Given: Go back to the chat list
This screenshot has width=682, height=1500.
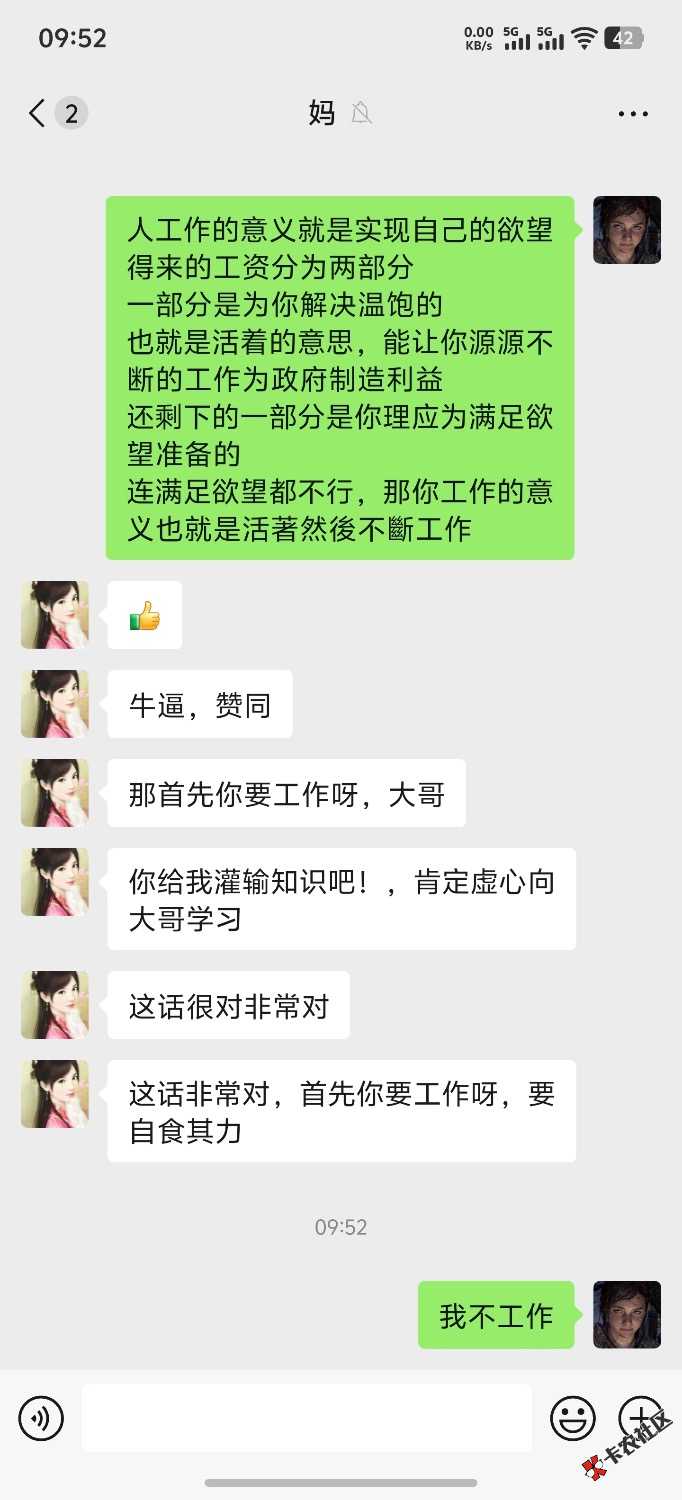Looking at the screenshot, I should (x=40, y=114).
